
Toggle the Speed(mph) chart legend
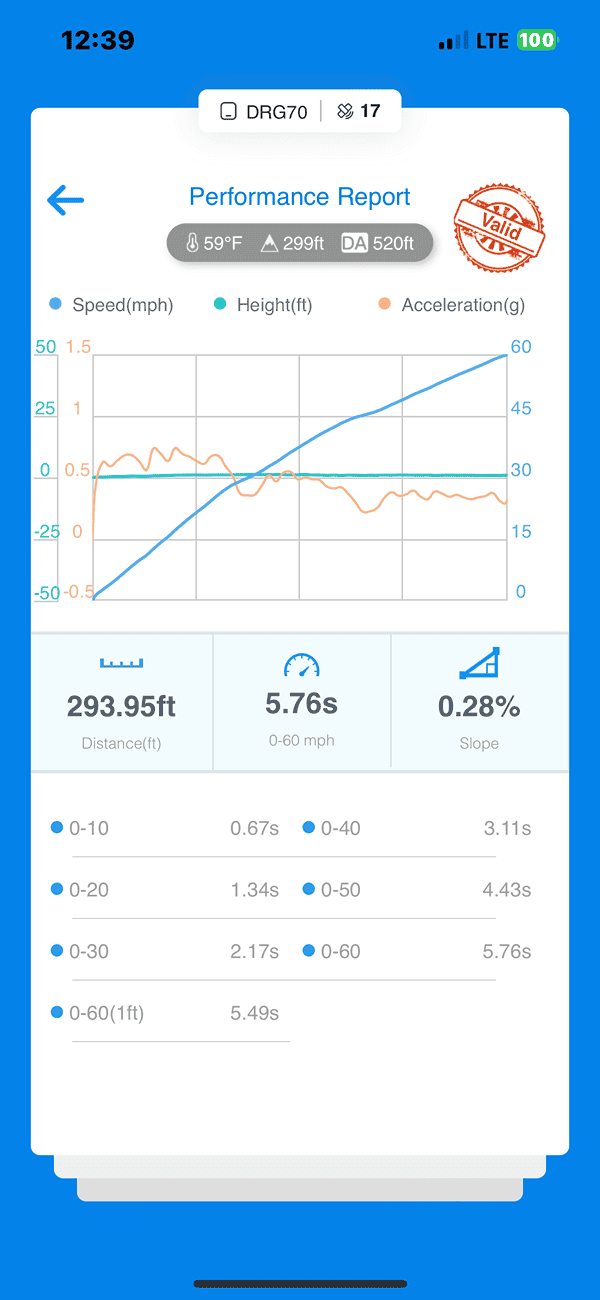(x=111, y=305)
